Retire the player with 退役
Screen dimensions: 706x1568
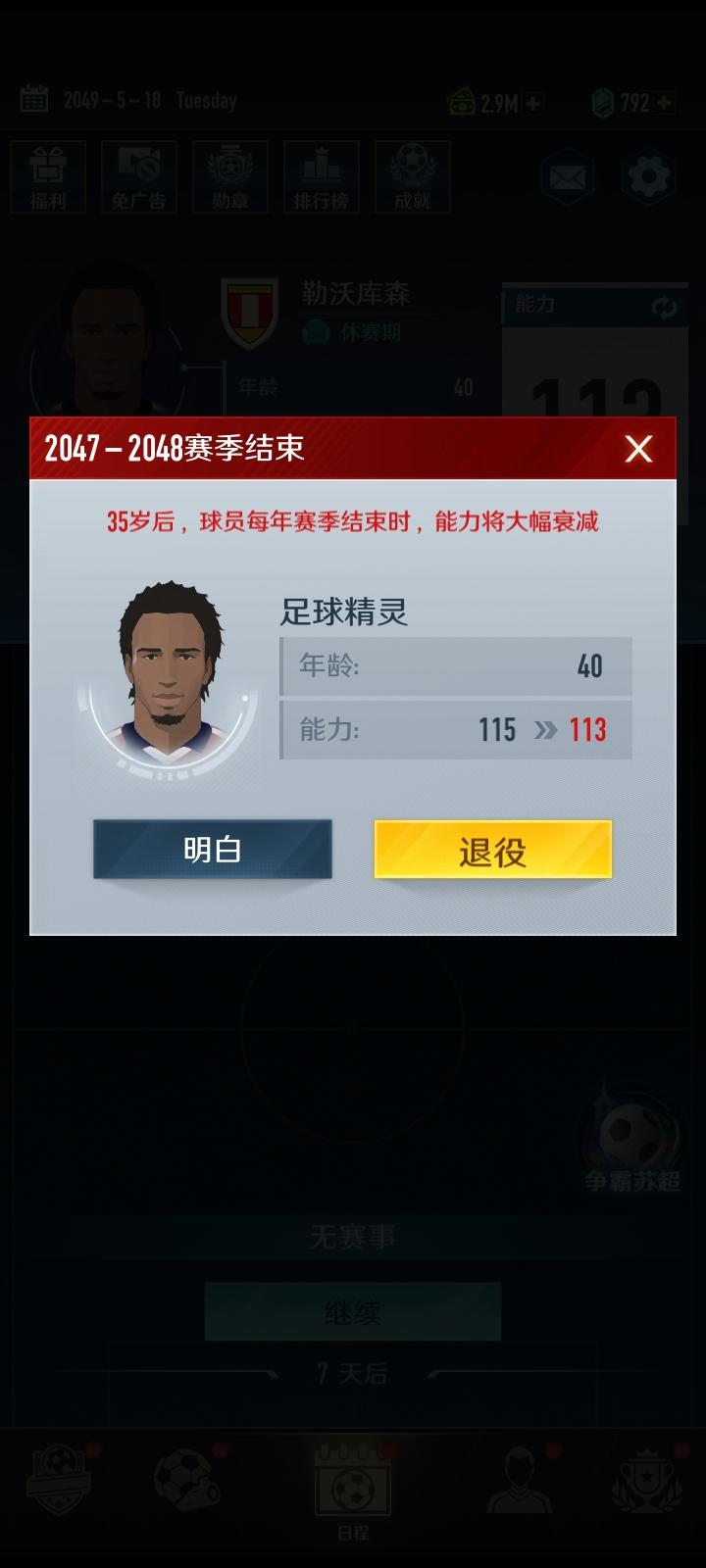(x=493, y=851)
